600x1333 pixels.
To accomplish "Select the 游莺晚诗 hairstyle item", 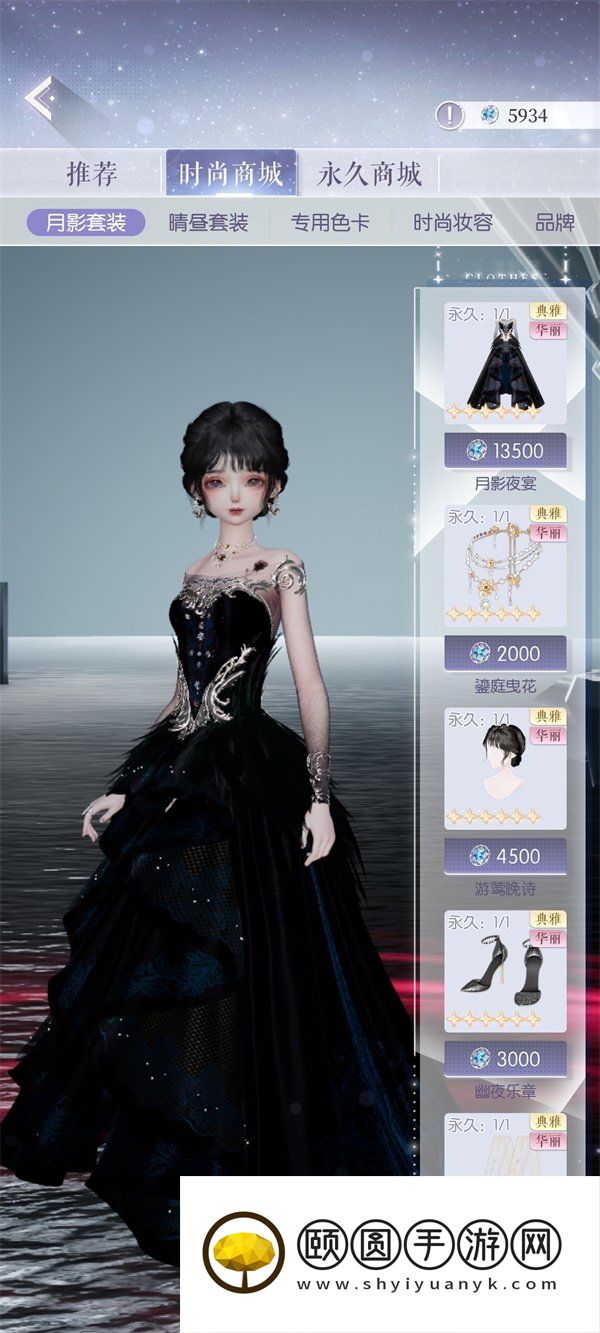I will point(505,769).
